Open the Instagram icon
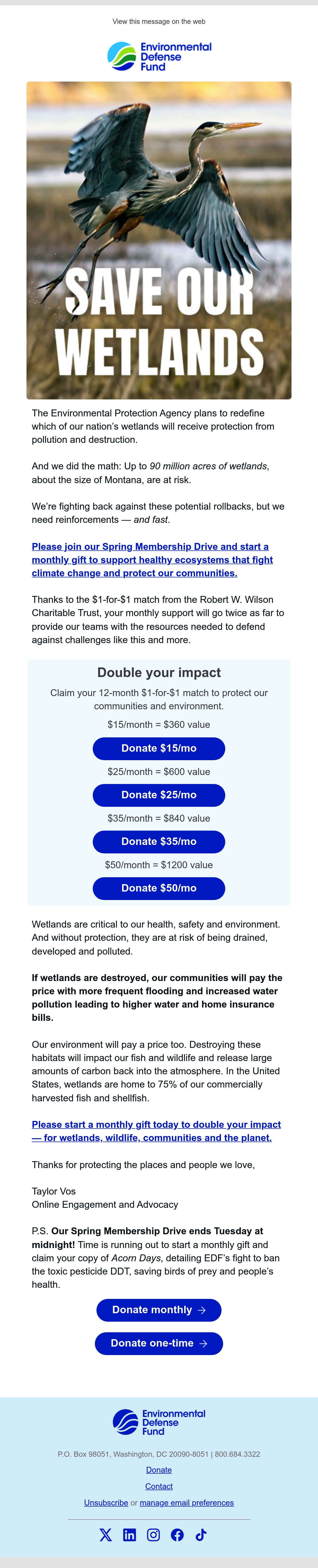The width and height of the screenshot is (318, 1568). [x=153, y=1535]
